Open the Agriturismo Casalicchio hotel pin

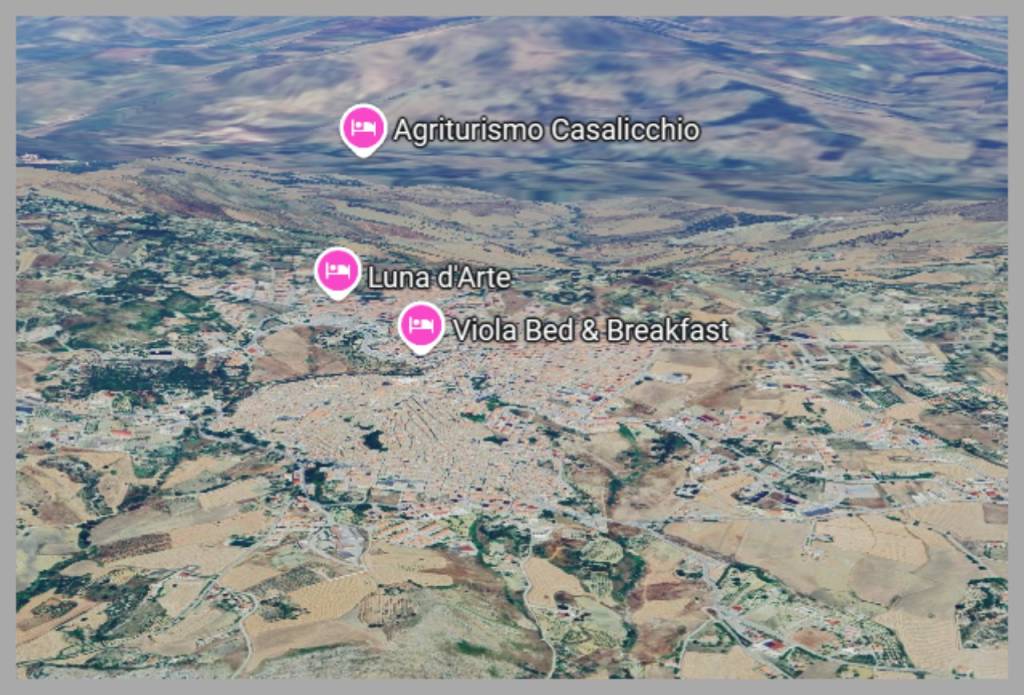tap(363, 128)
